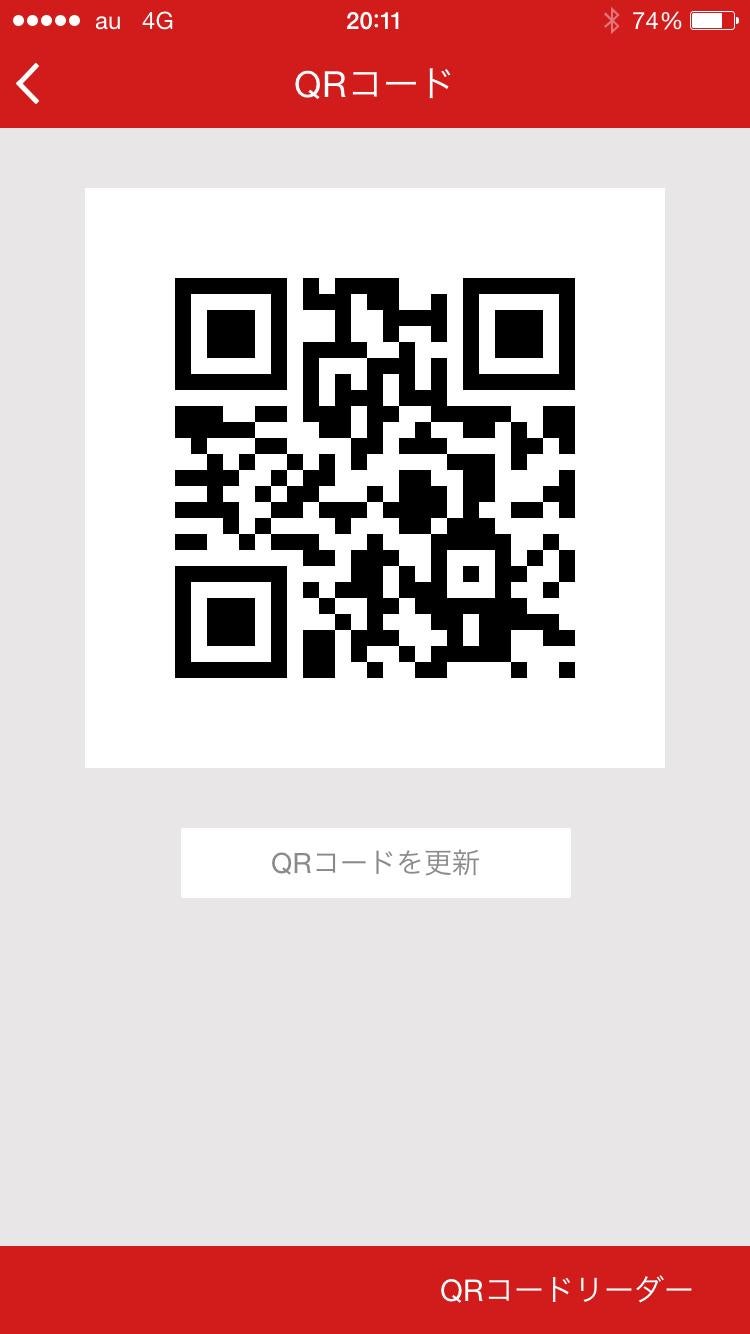Viewport: 750px width, 1334px height.
Task: Tap the white back chevron to return
Action: (x=28, y=84)
